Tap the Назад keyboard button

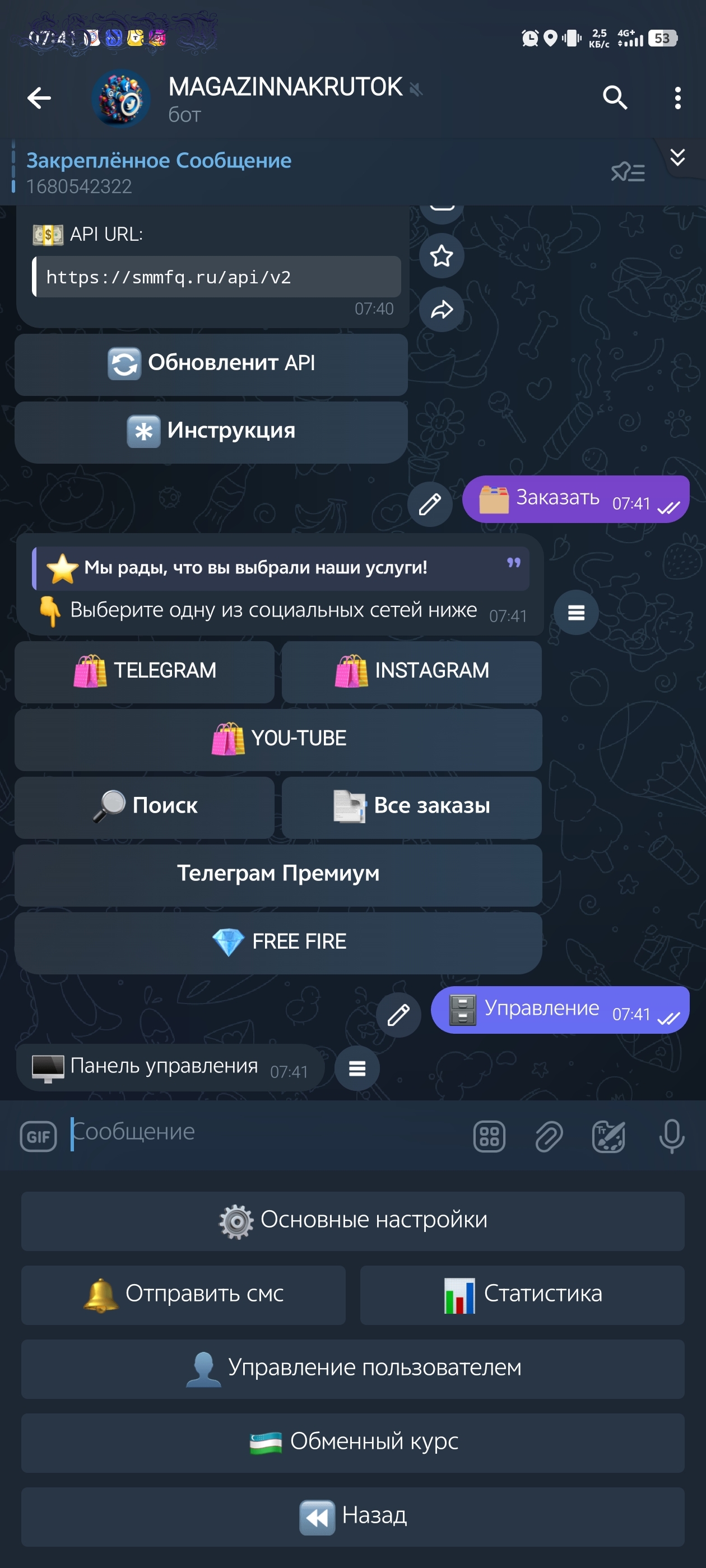[352, 1516]
